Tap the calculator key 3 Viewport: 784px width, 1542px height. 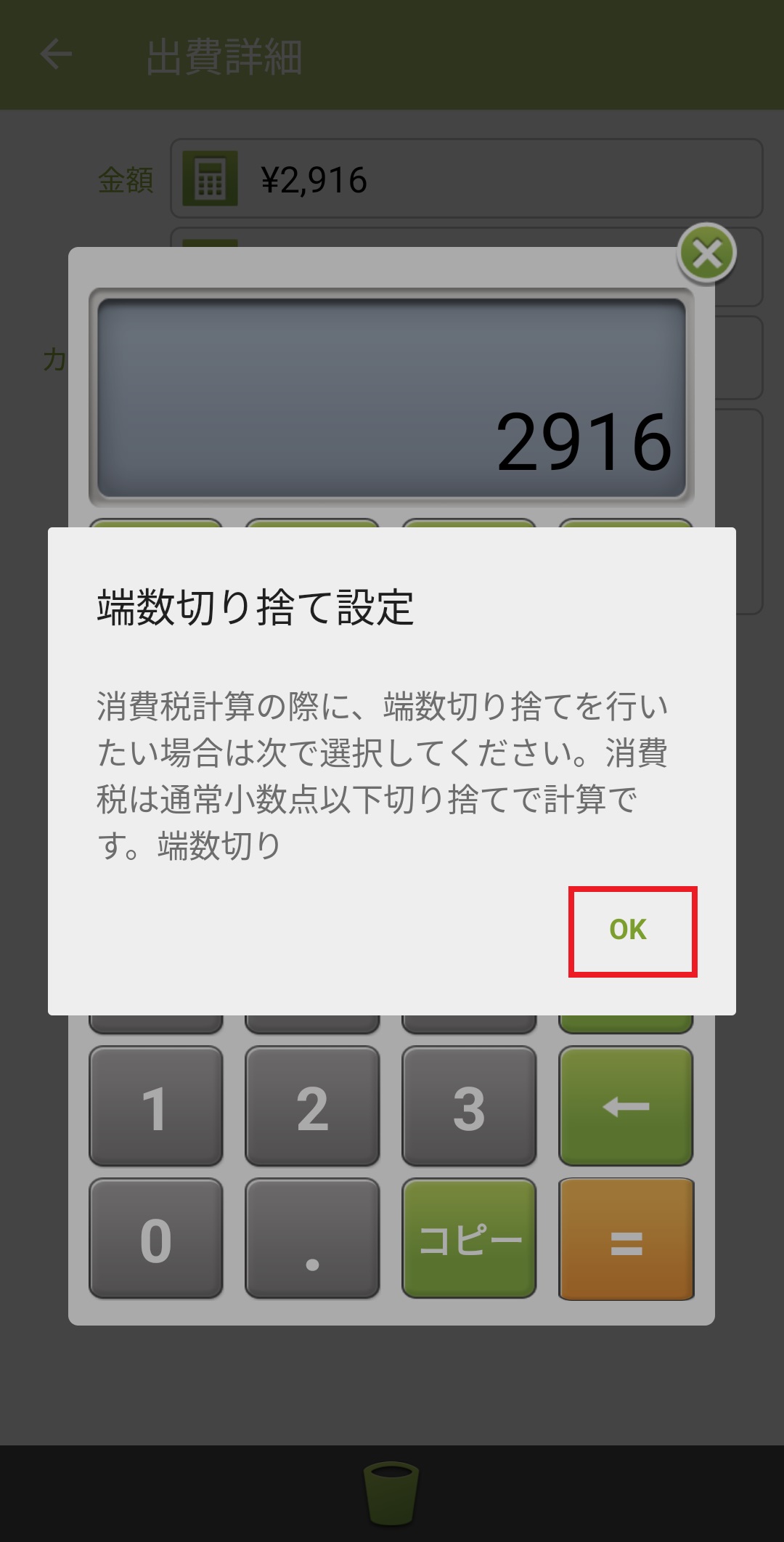(x=469, y=1106)
